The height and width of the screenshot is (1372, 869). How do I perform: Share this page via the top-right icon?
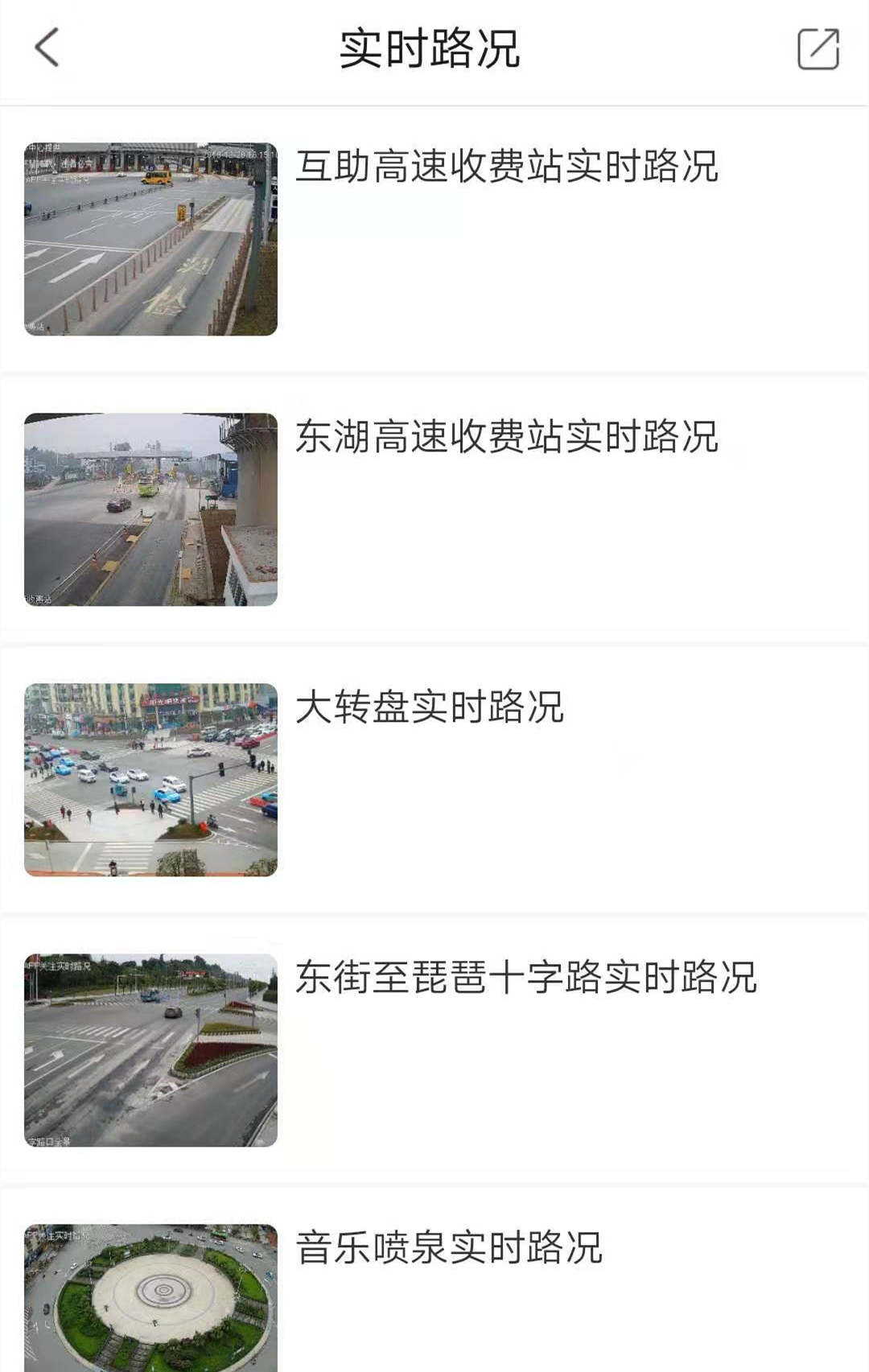click(x=818, y=48)
